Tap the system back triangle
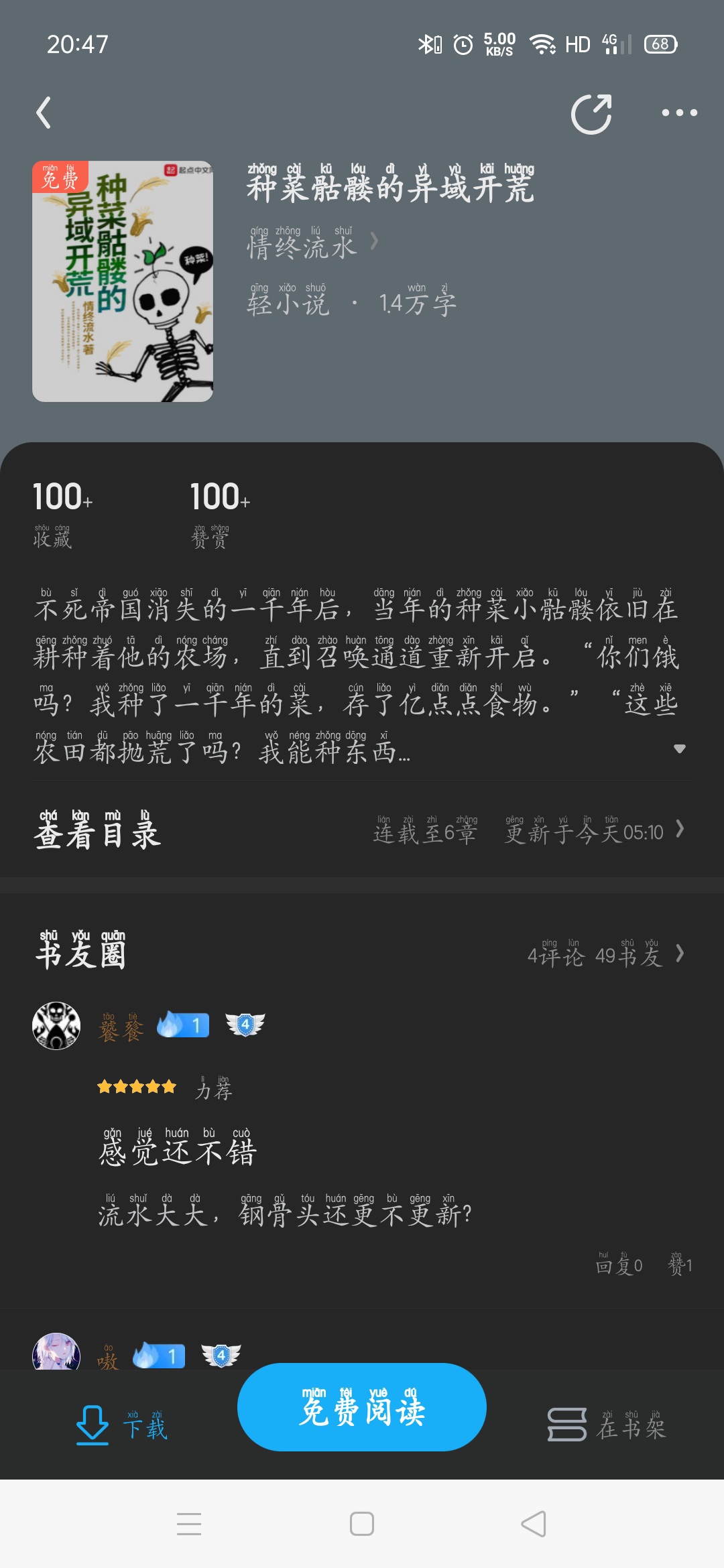Viewport: 724px width, 1568px height. pyautogui.click(x=534, y=1524)
